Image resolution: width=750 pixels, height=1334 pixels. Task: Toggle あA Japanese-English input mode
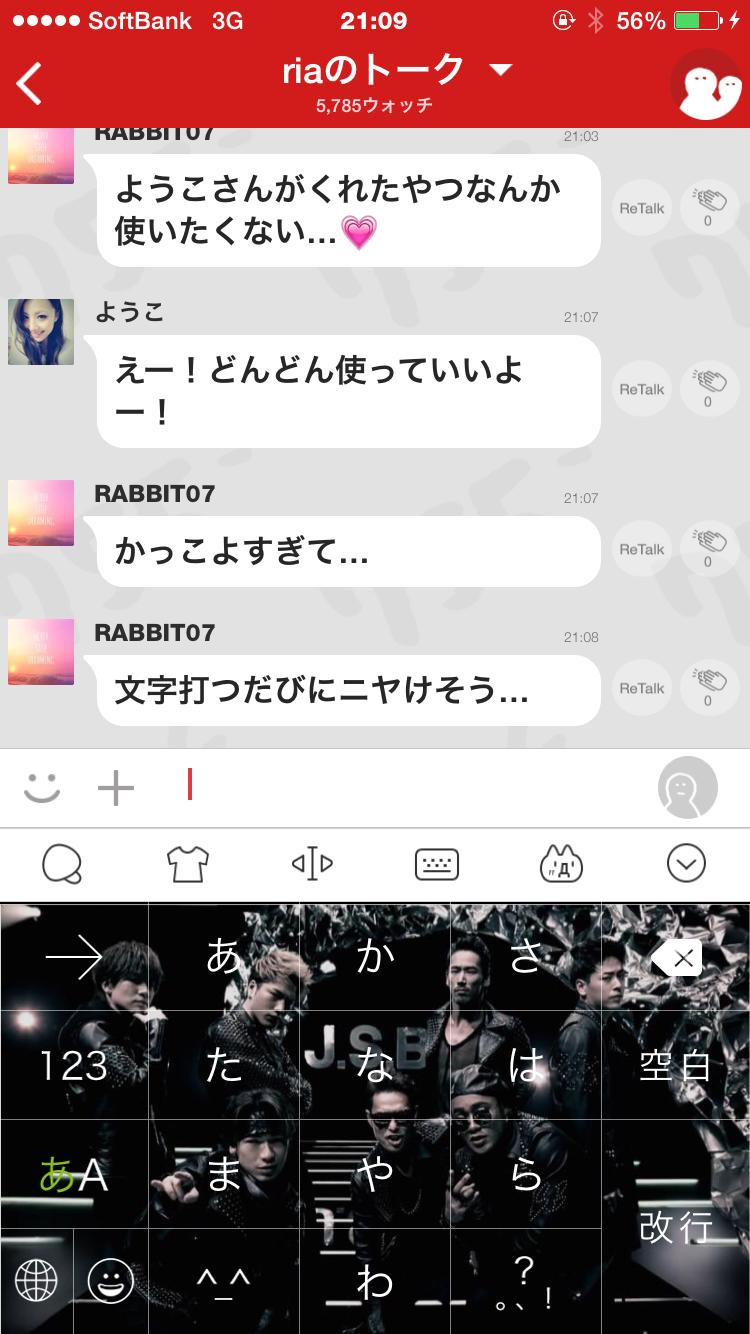pyautogui.click(x=75, y=1172)
